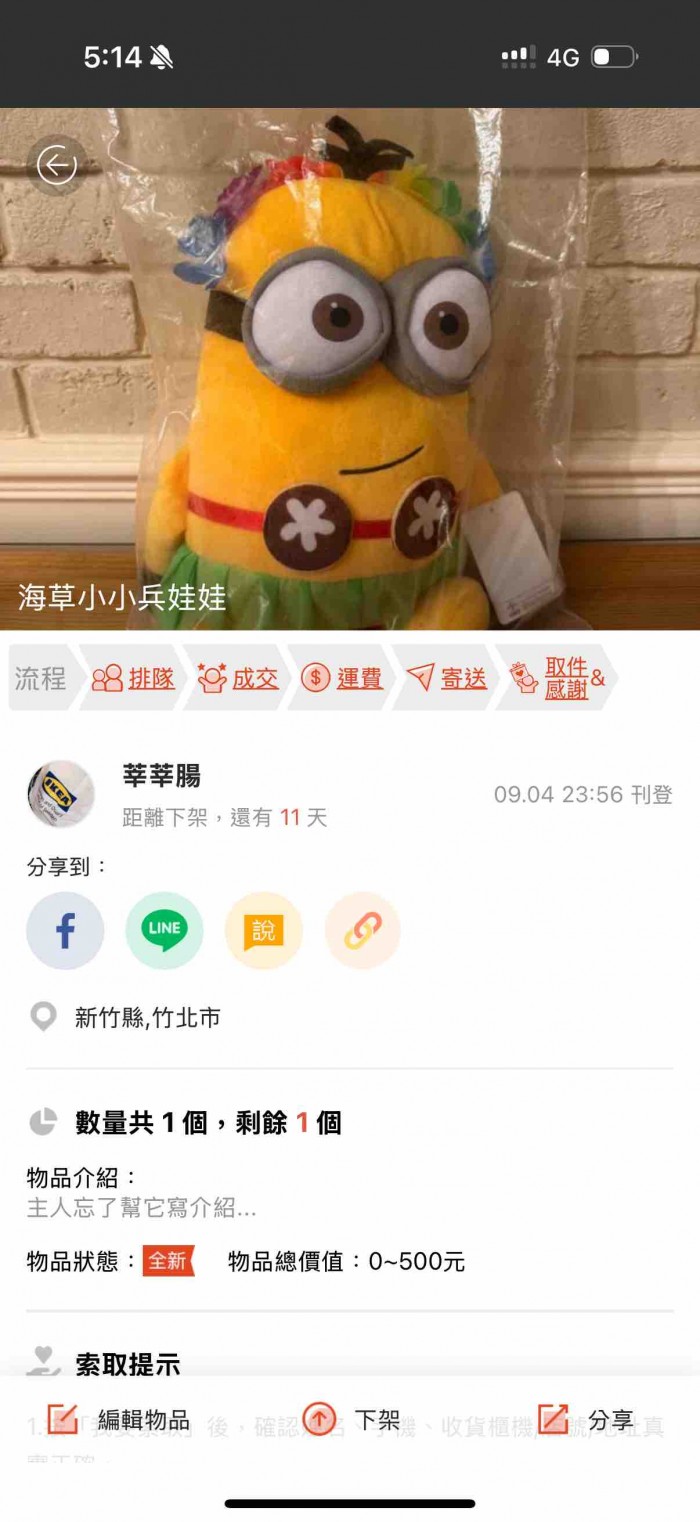Open the 莘莘腸 profile avatar

pos(61,794)
